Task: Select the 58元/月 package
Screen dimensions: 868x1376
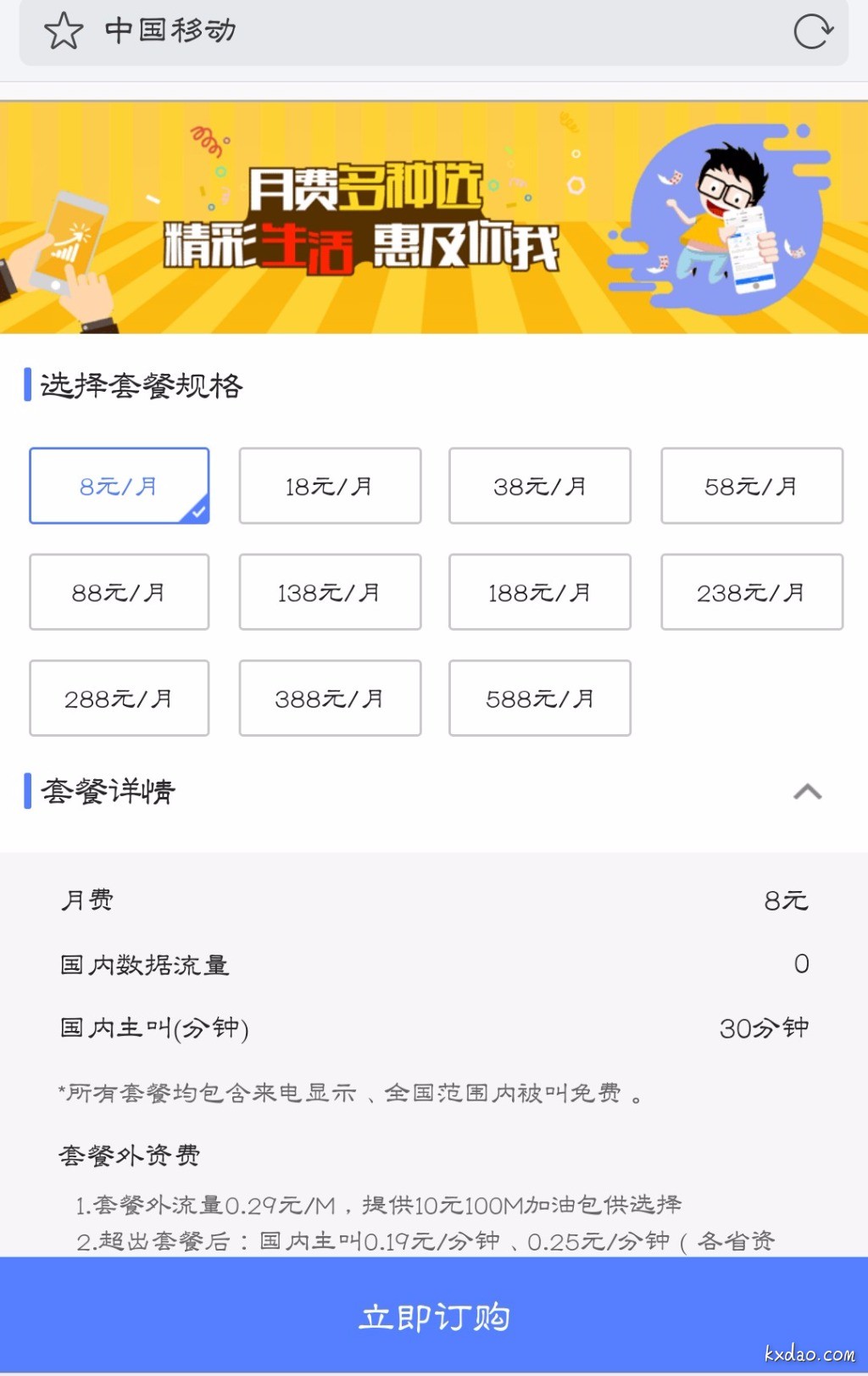Action: click(x=752, y=486)
